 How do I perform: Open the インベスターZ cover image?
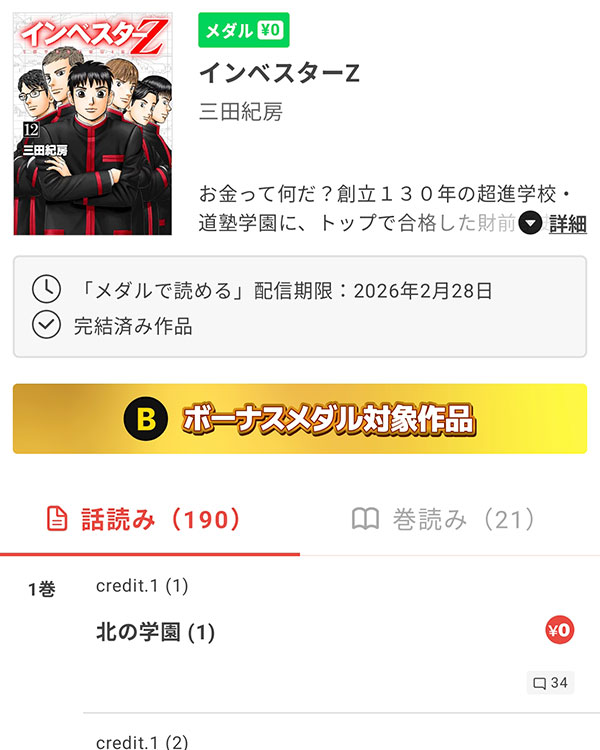(x=93, y=124)
